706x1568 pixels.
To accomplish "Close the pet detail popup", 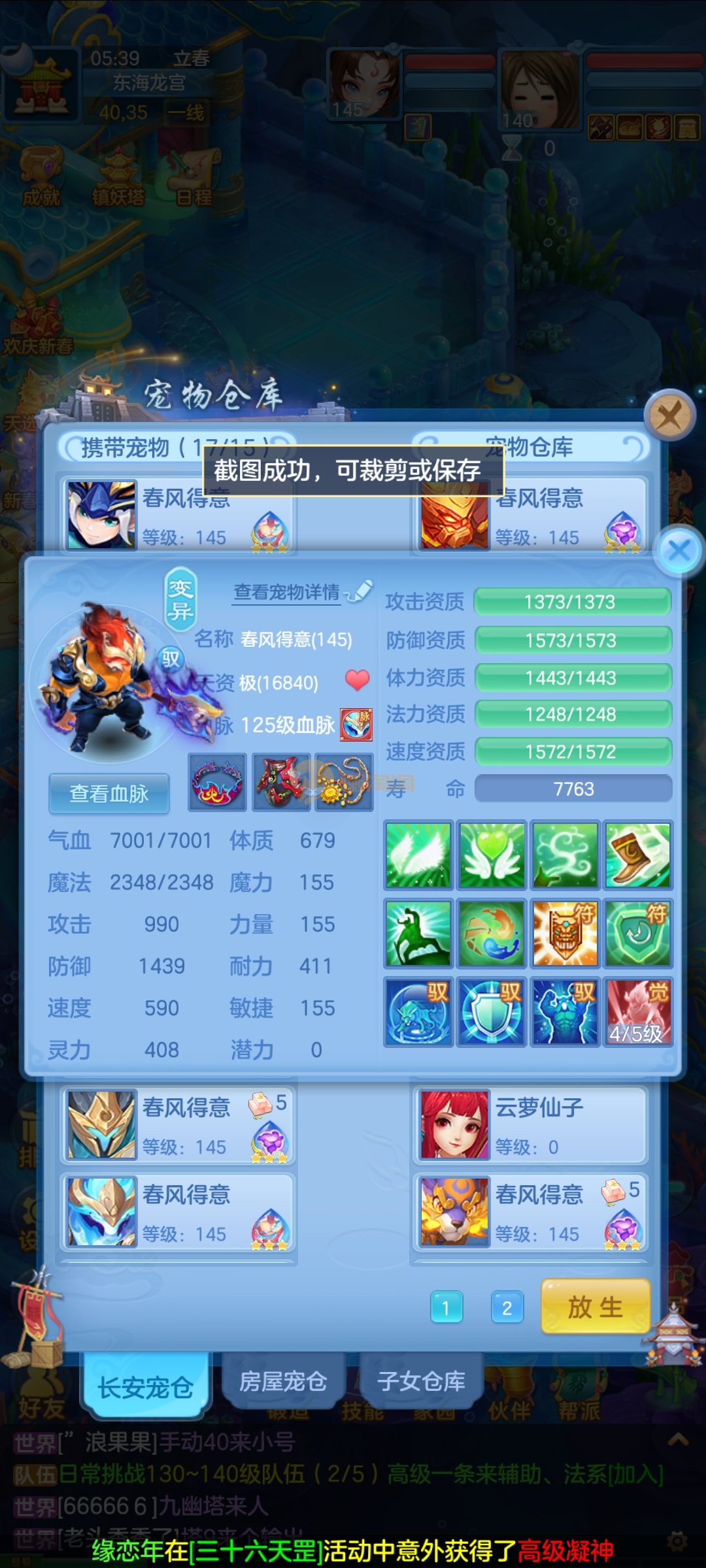I will (679, 550).
